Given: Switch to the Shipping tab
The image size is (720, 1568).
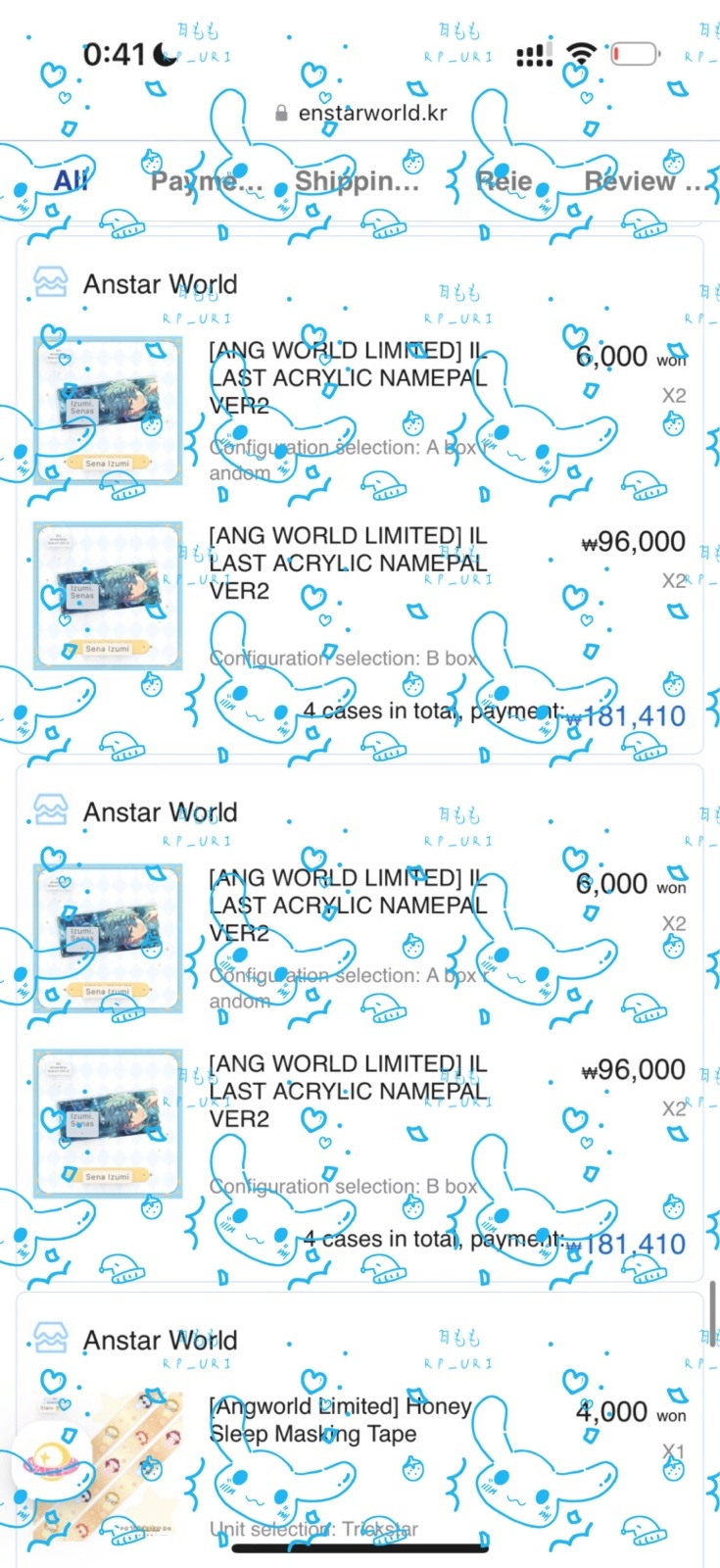Looking at the screenshot, I should (357, 181).
